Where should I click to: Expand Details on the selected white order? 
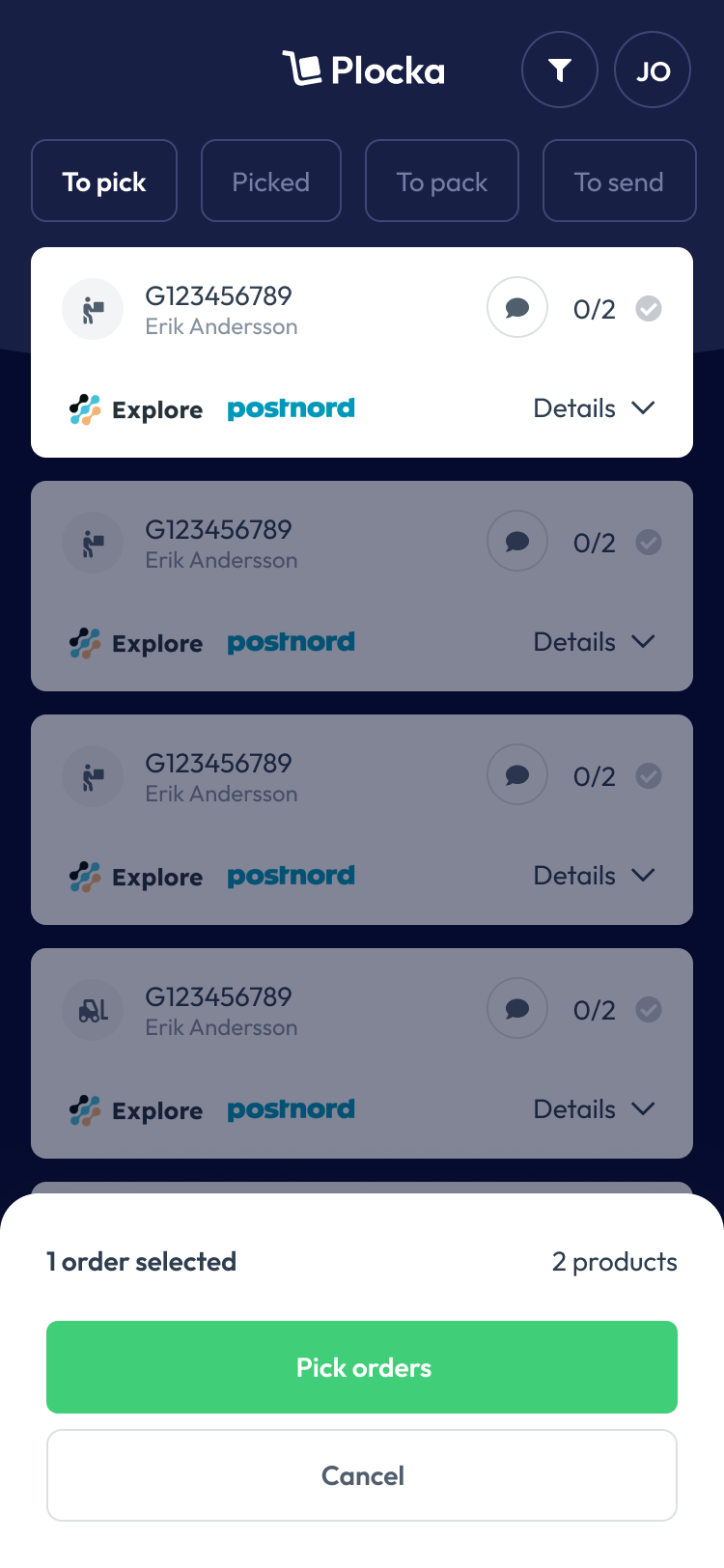(594, 408)
